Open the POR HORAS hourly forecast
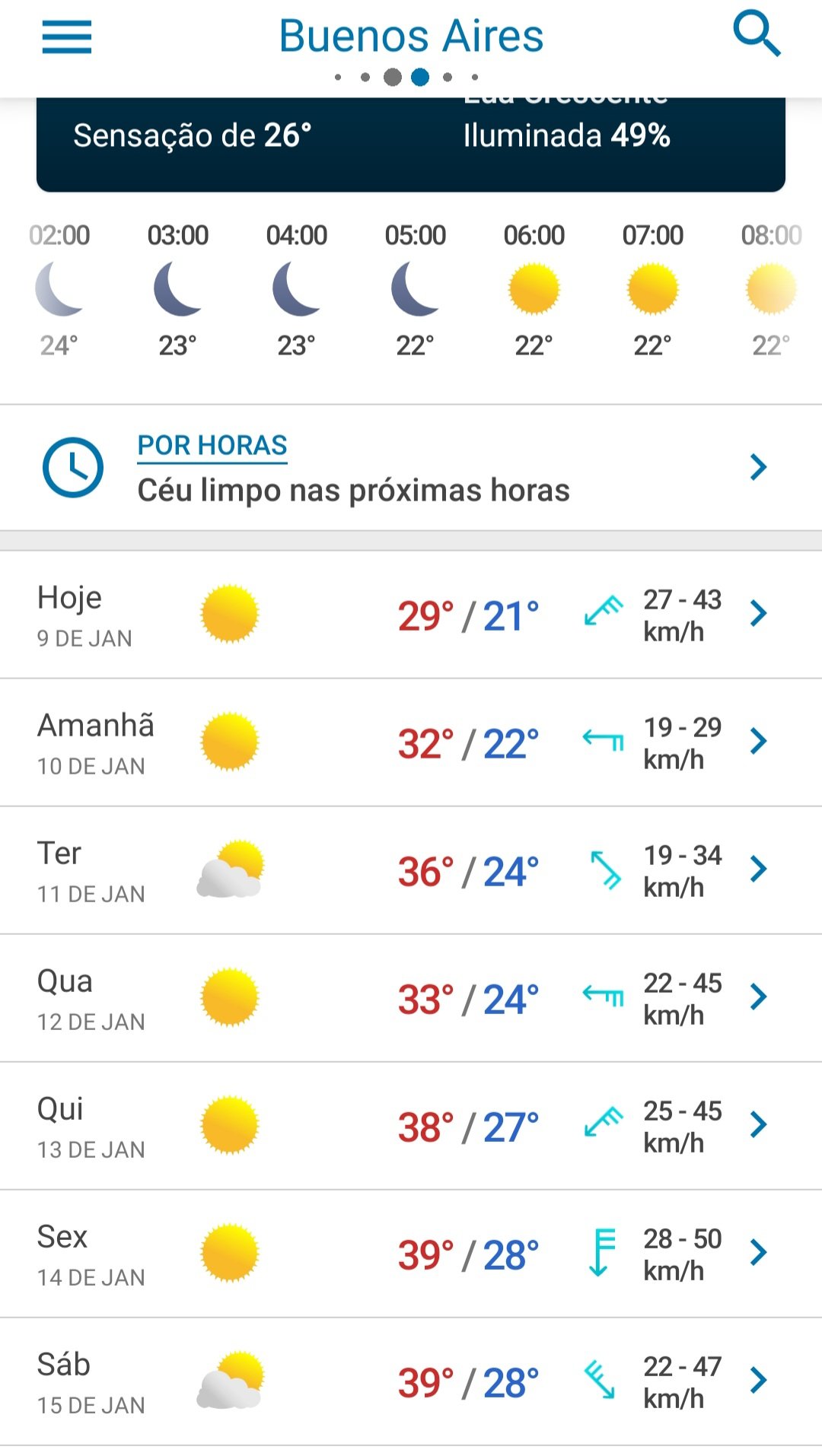 tap(411, 468)
